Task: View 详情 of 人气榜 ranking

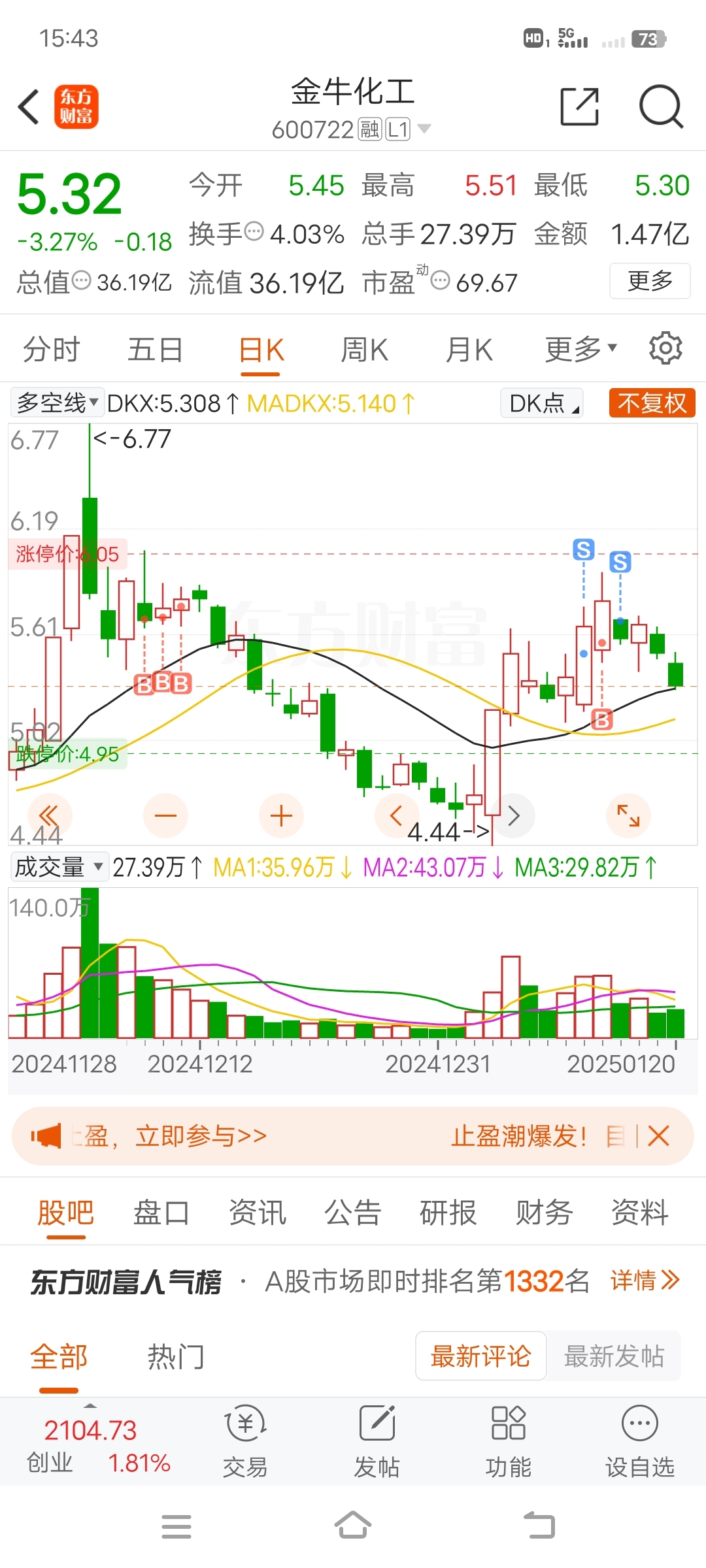Action: (645, 1281)
